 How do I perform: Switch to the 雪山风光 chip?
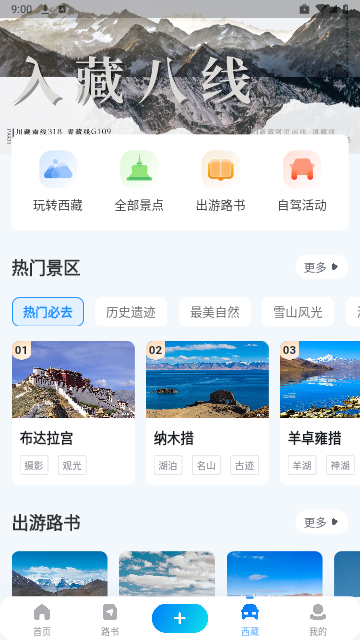point(298,312)
